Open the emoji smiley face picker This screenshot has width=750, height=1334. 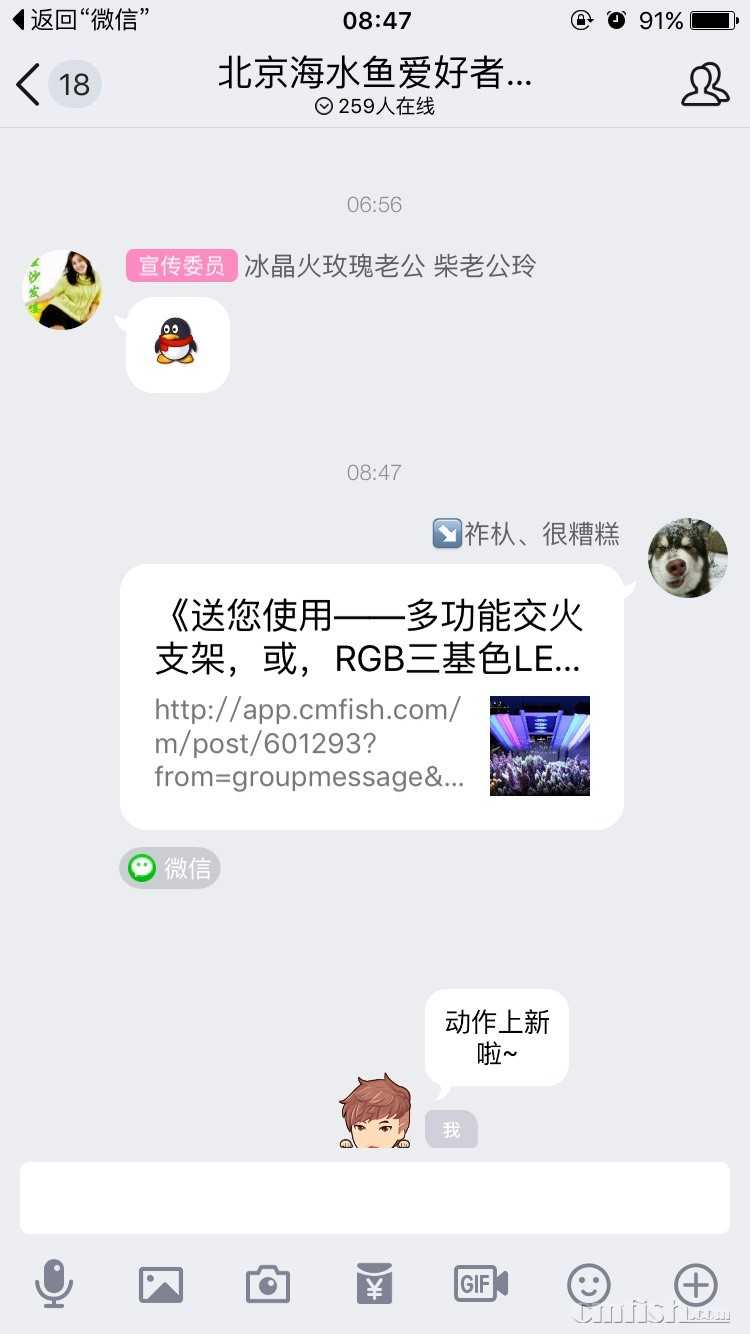(x=588, y=1285)
